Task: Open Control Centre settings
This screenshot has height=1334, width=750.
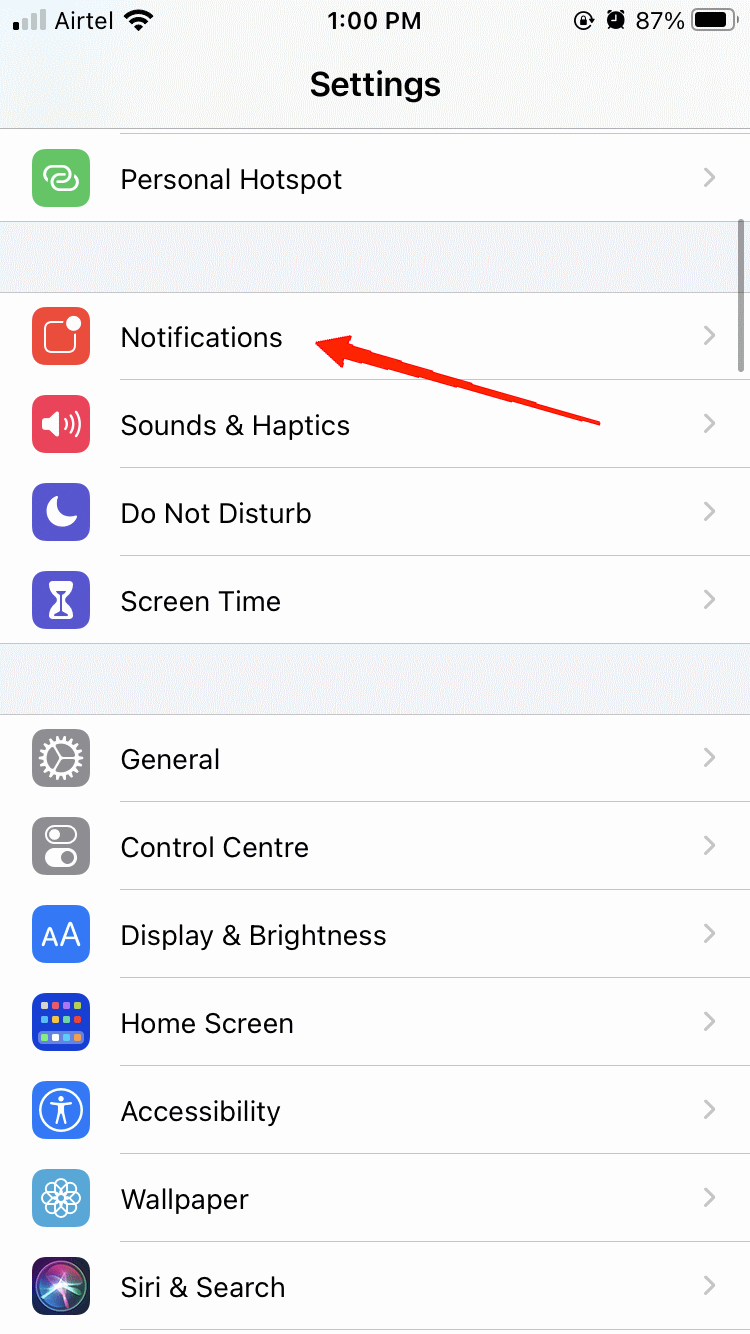Action: click(375, 846)
